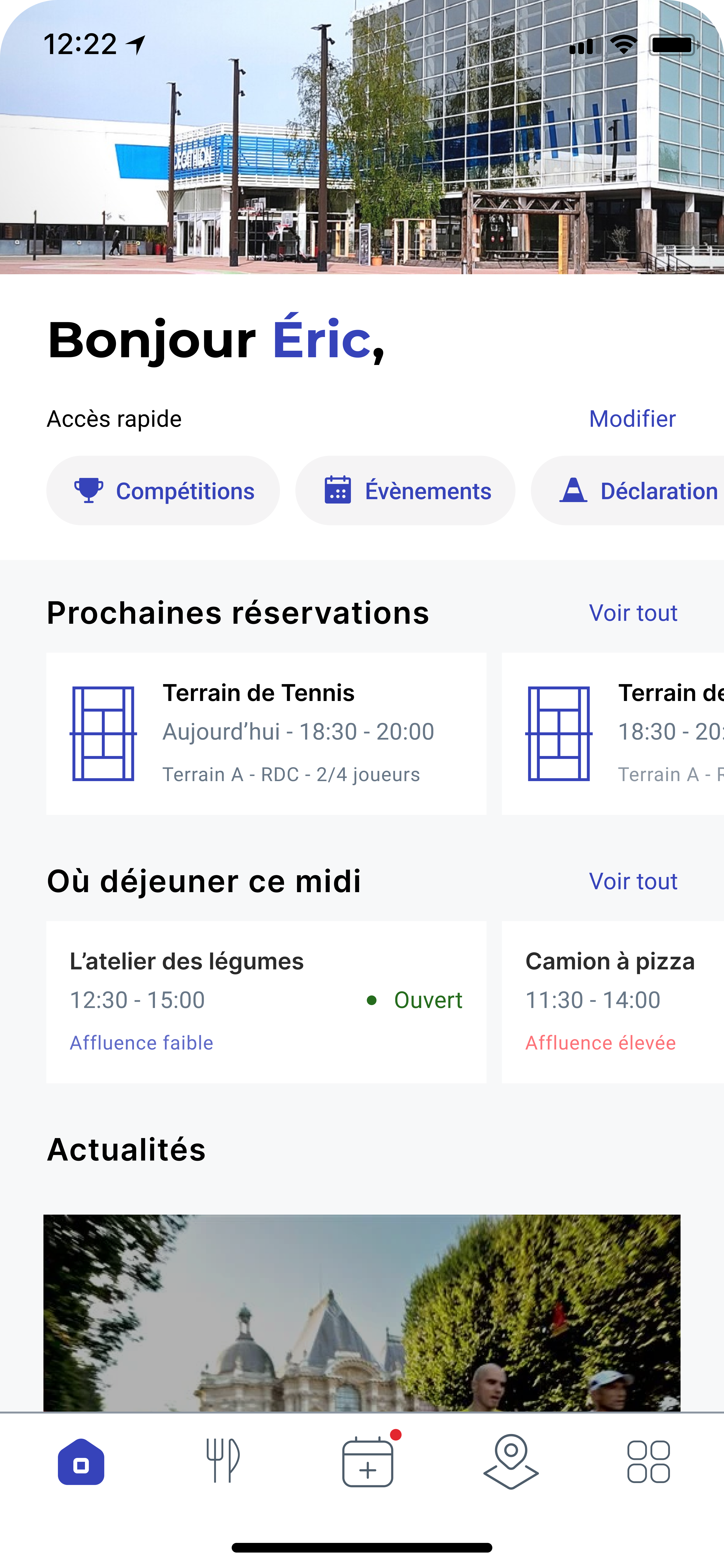Open the L'atelier des légumes restaurant card

point(266,1001)
